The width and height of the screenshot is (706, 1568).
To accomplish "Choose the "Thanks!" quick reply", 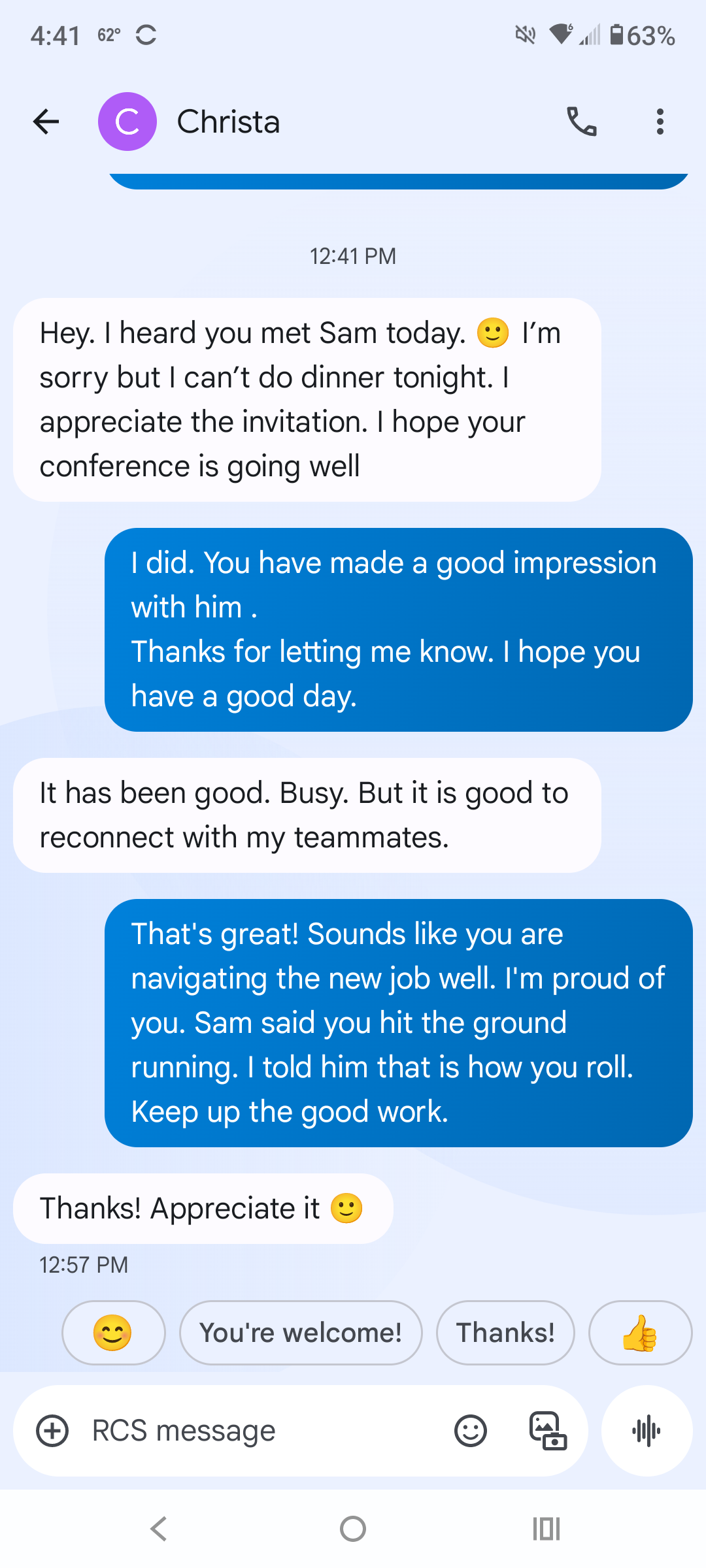I will [x=505, y=1332].
